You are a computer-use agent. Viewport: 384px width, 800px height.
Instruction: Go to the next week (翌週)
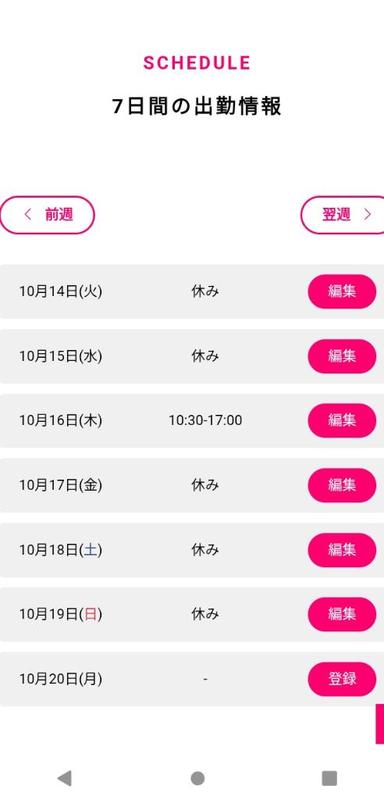pyautogui.click(x=343, y=215)
